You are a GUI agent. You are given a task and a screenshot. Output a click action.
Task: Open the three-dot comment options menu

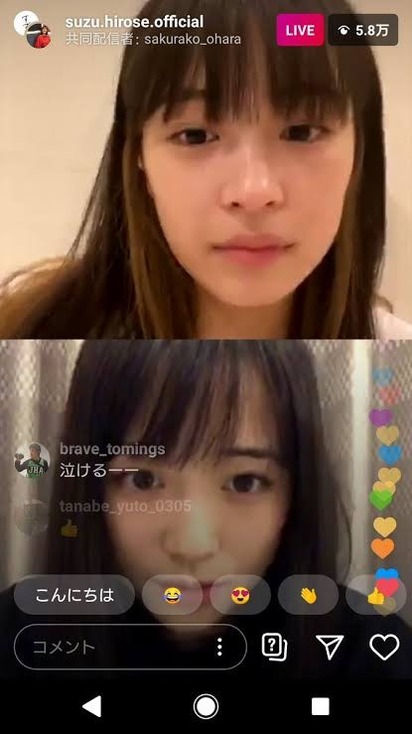pos(219,647)
